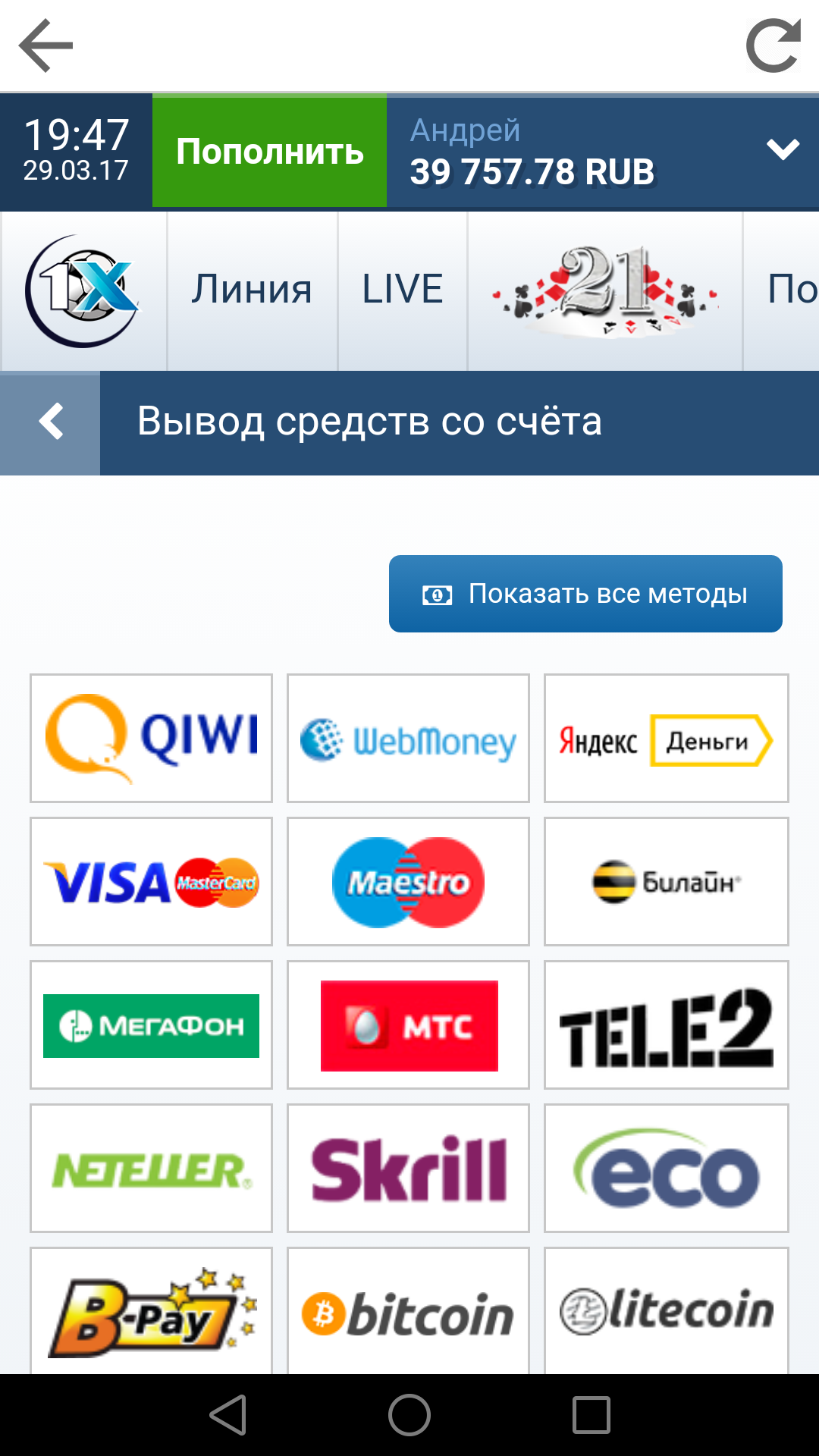
Task: Go back from Вывод средств со счёта
Action: [50, 422]
